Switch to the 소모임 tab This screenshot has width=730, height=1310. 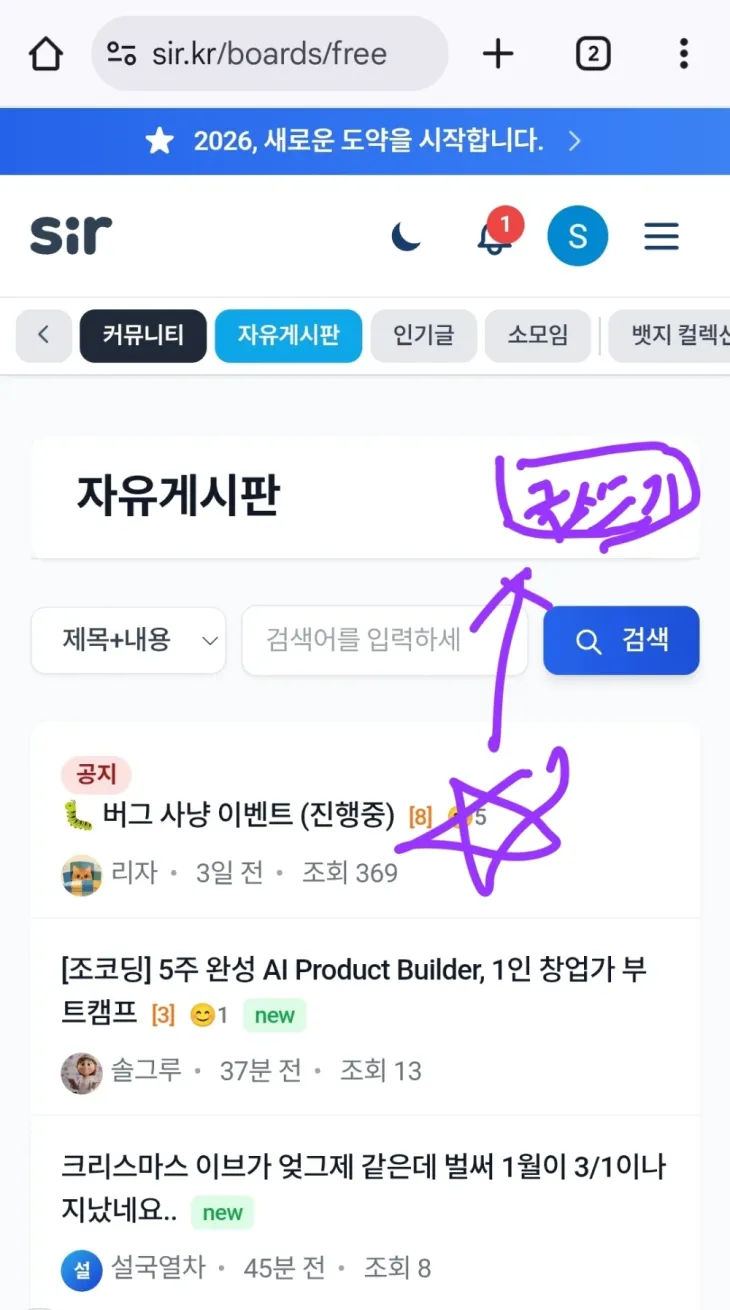tap(537, 335)
